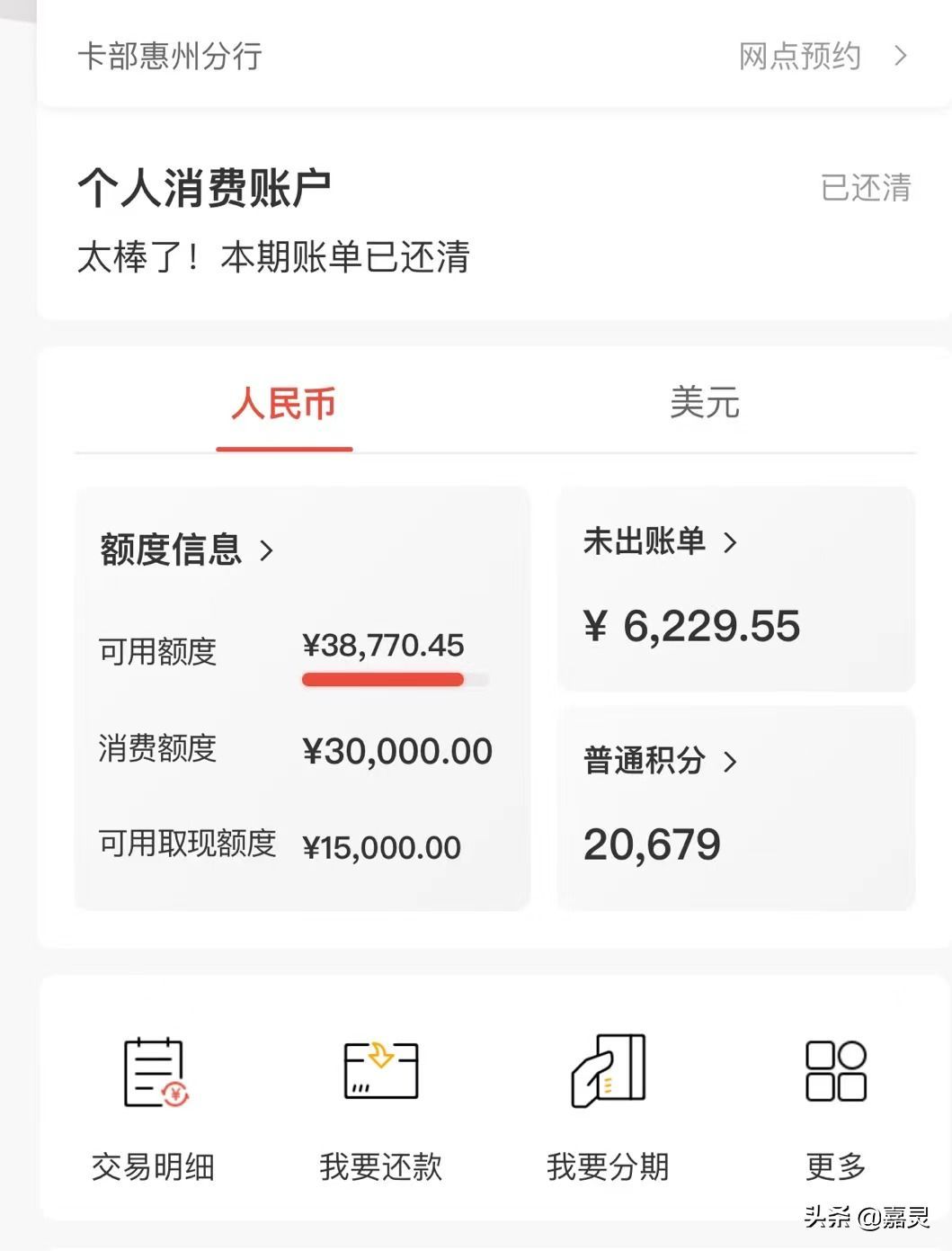
Task: Open 额度信息 credit limit details
Action: pyautogui.click(x=187, y=550)
